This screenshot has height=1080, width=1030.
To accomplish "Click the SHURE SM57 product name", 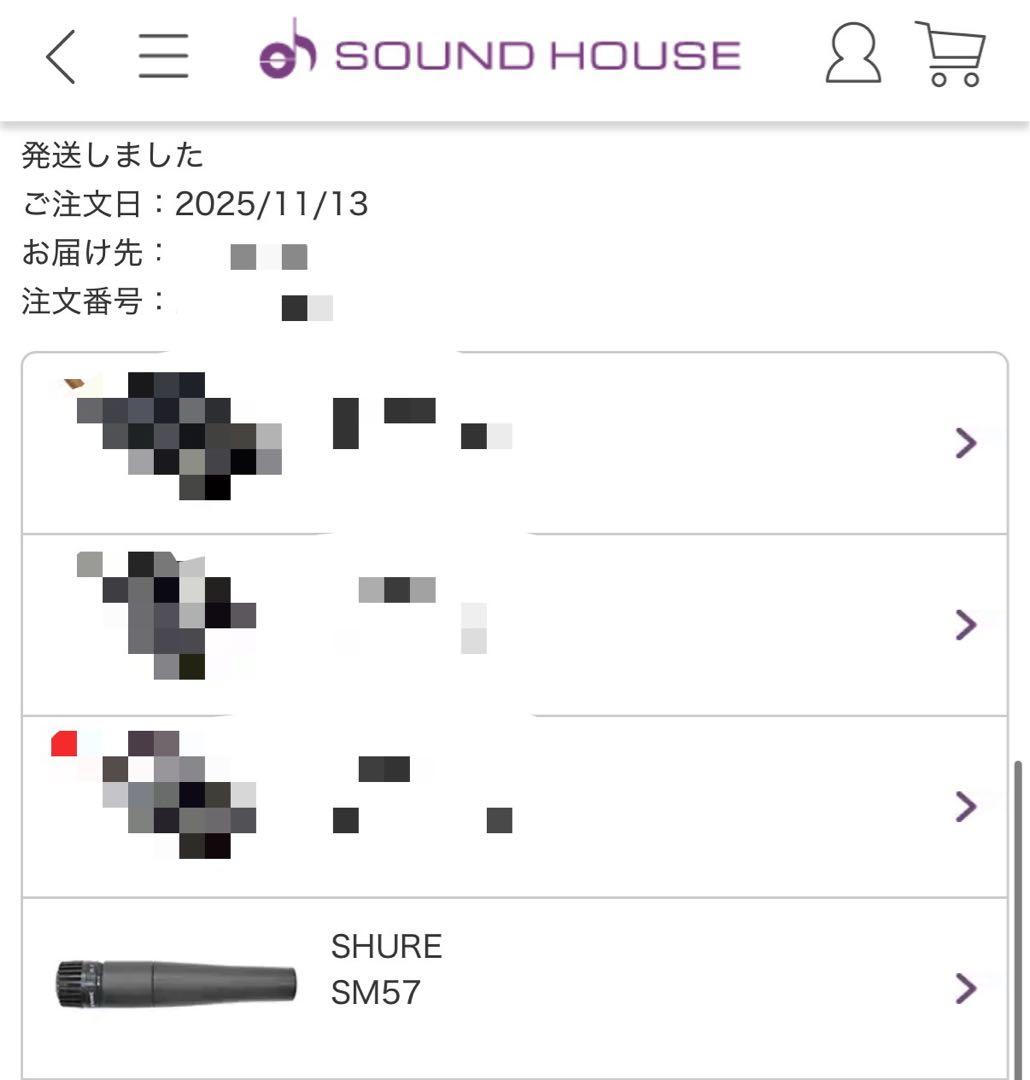I will [x=388, y=970].
